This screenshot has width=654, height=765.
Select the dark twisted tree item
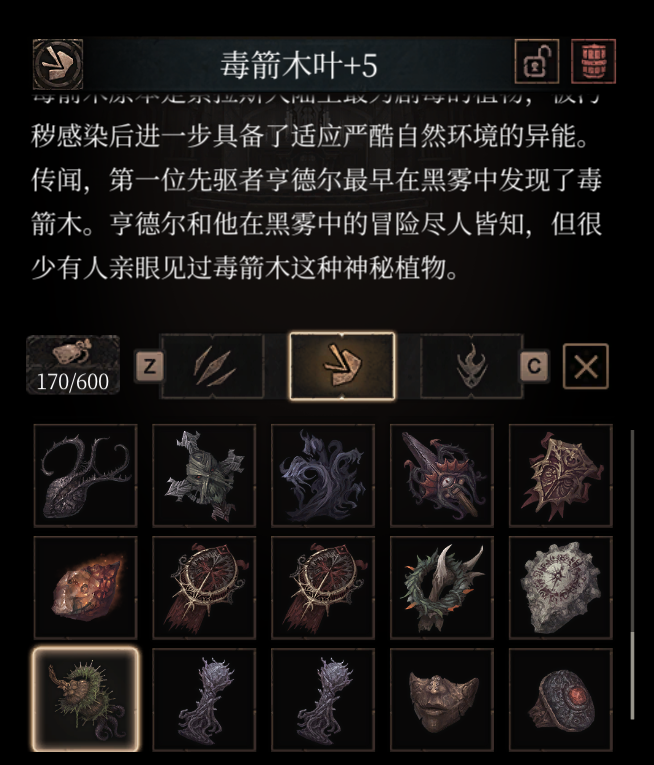(x=323, y=475)
